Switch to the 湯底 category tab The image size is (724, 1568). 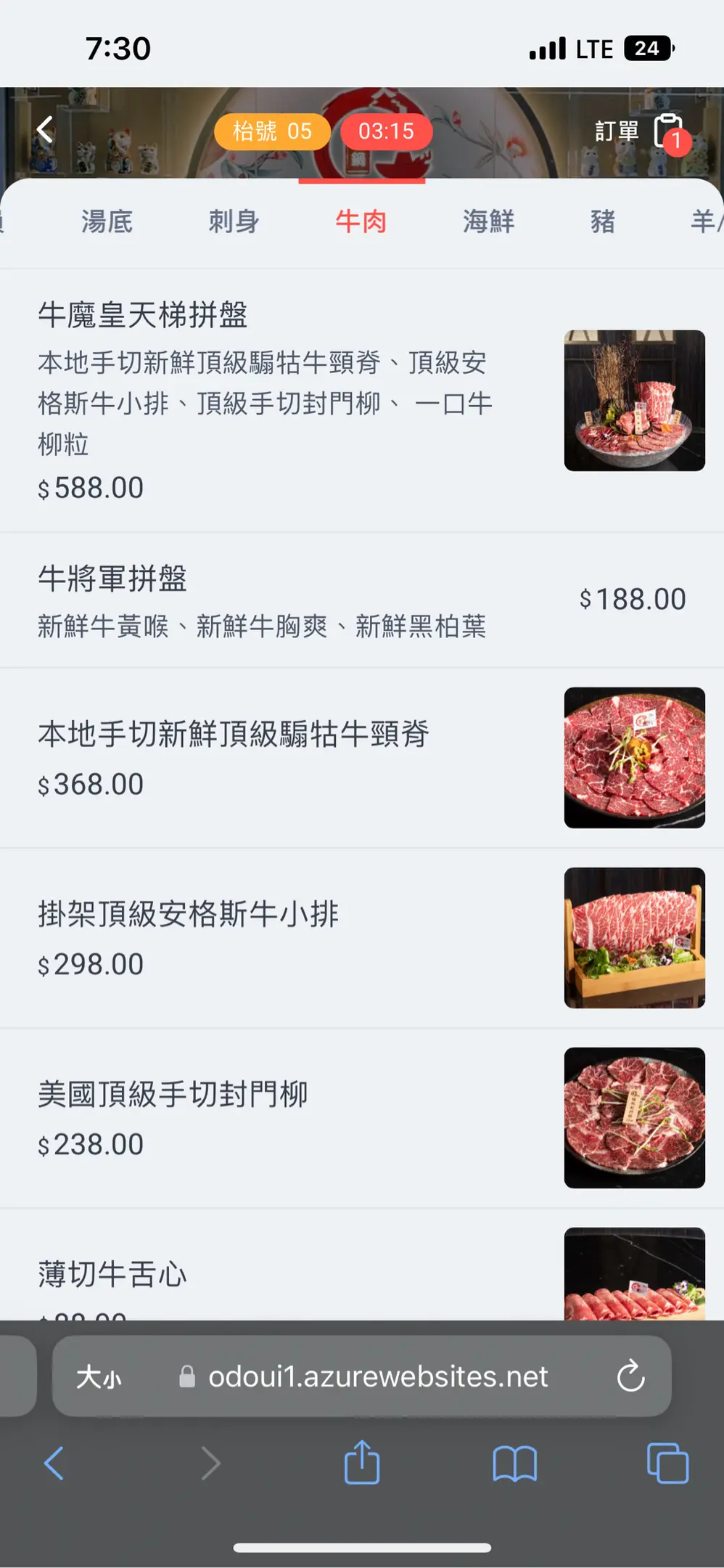point(107,222)
